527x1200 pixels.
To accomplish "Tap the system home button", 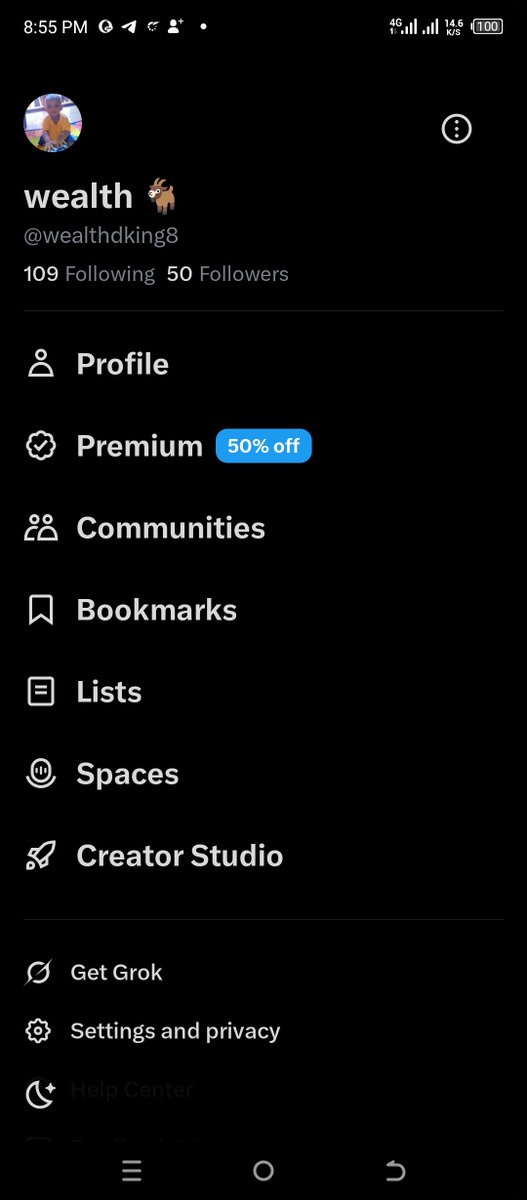I will [x=263, y=1171].
